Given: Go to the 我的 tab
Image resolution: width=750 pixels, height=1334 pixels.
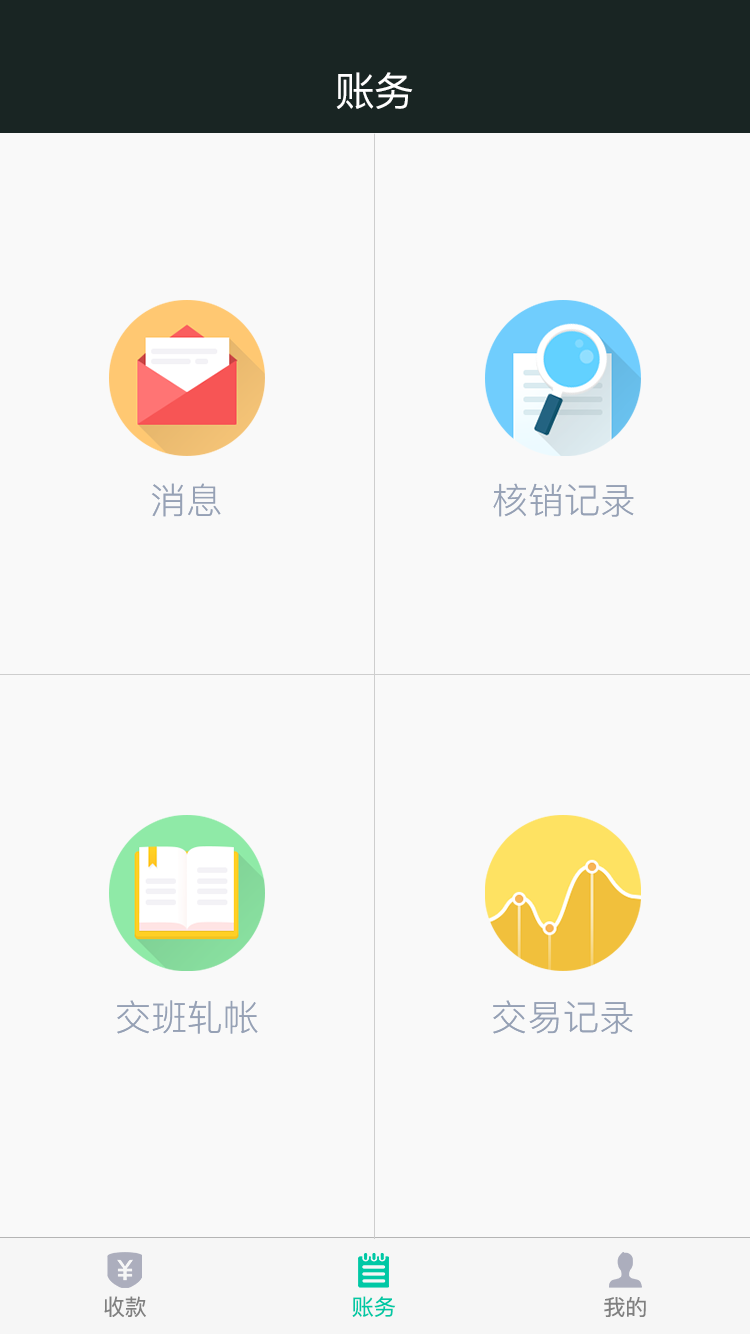Looking at the screenshot, I should (x=625, y=1286).
